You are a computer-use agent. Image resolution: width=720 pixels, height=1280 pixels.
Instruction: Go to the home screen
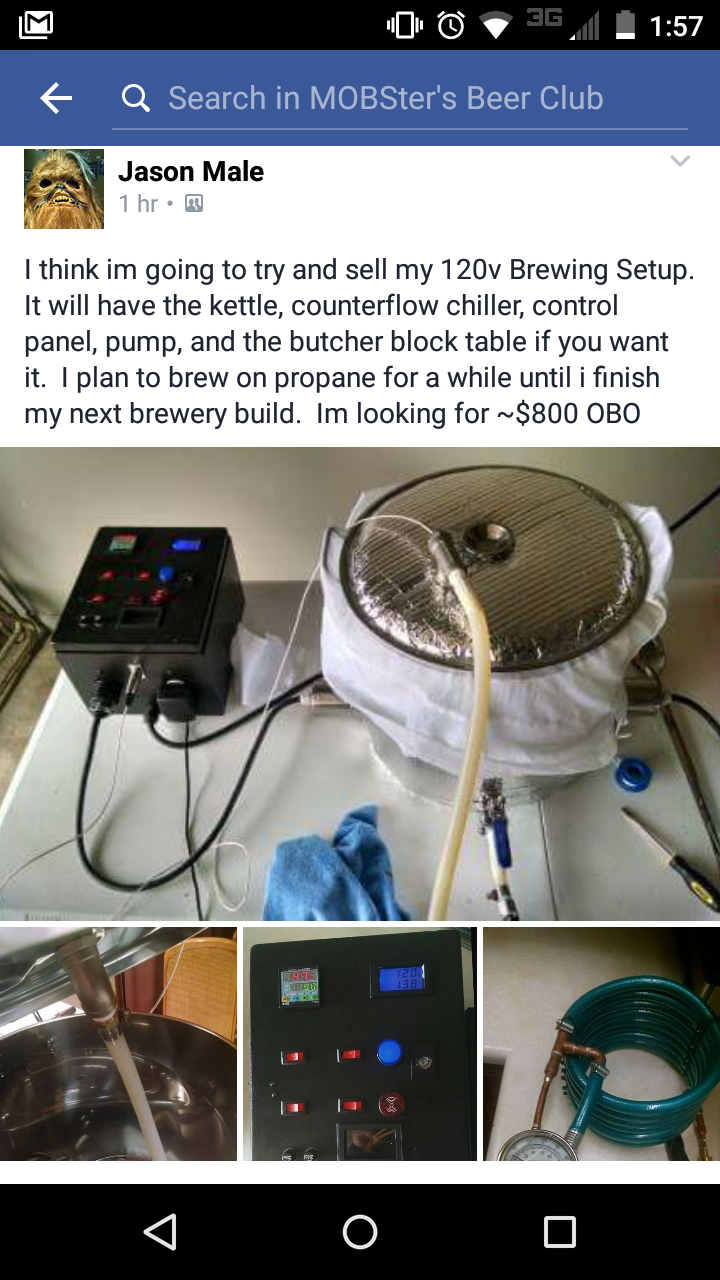(x=360, y=1232)
